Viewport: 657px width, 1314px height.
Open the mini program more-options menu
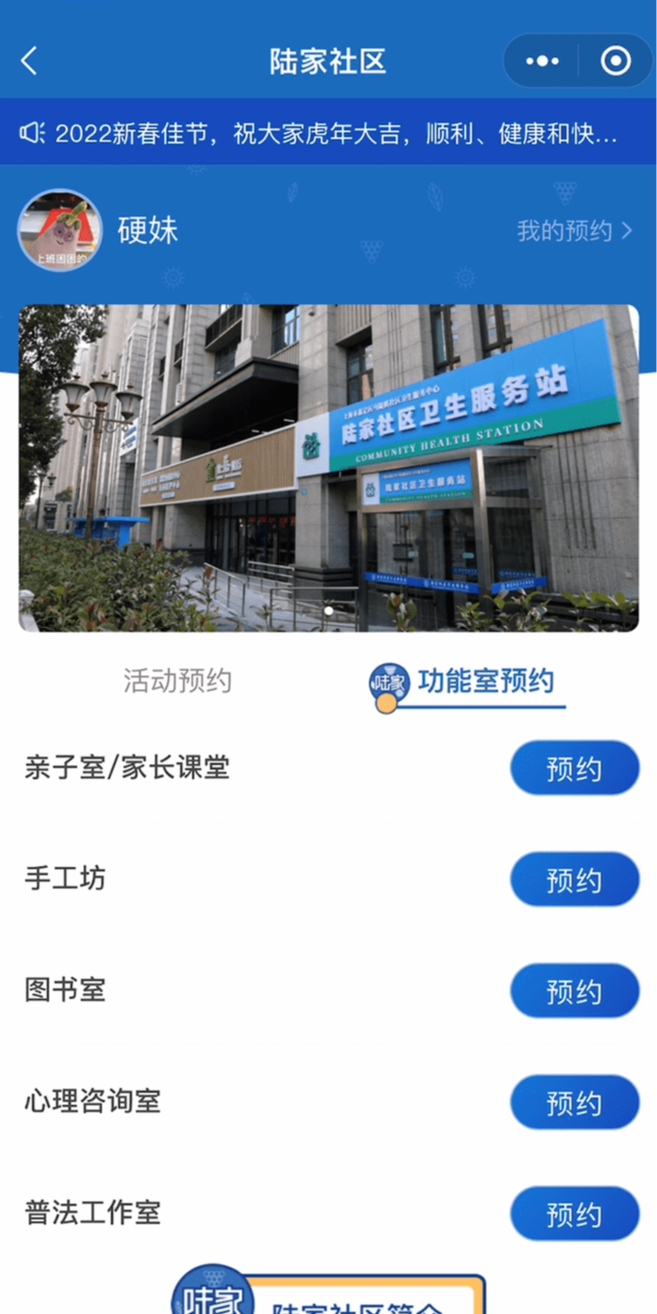coord(542,61)
